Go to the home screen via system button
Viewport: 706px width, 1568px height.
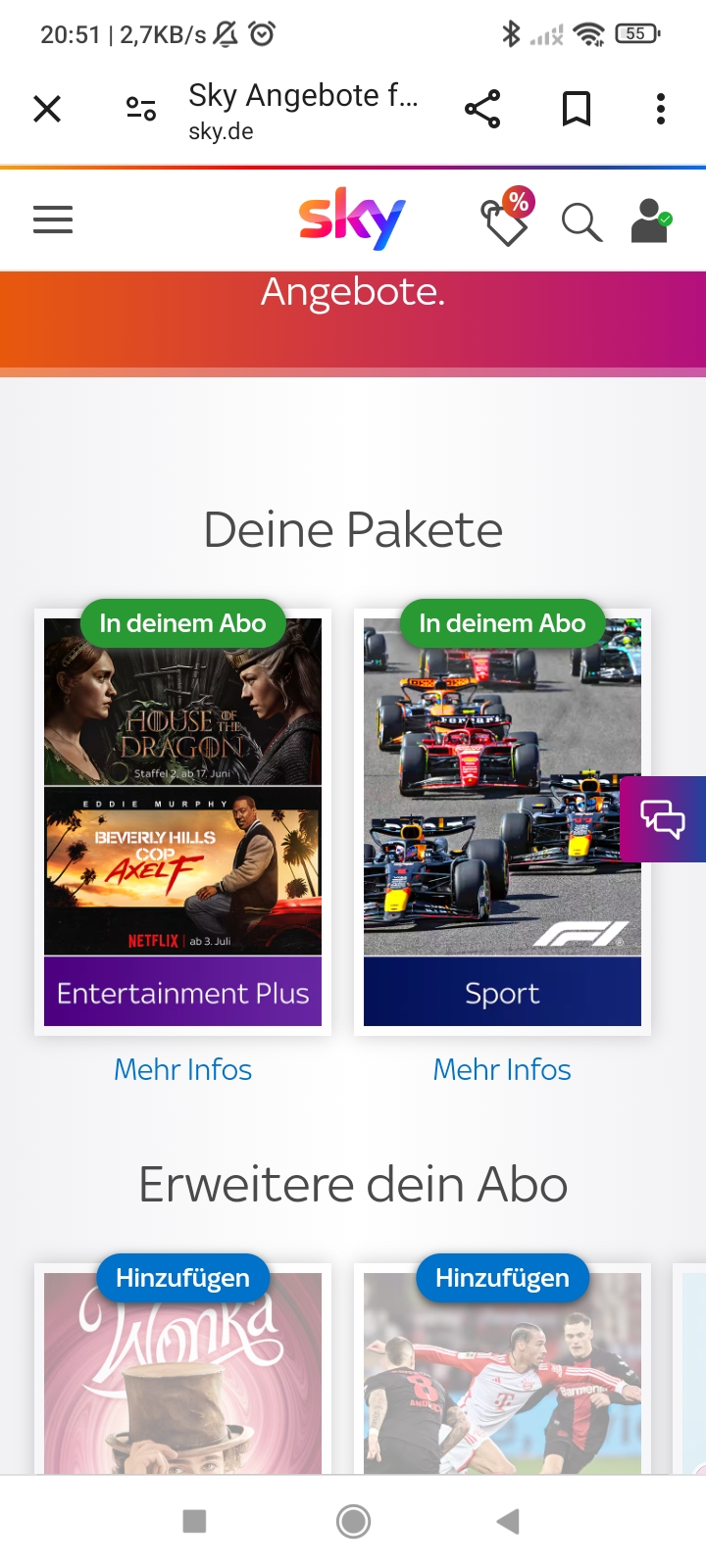(x=353, y=1521)
